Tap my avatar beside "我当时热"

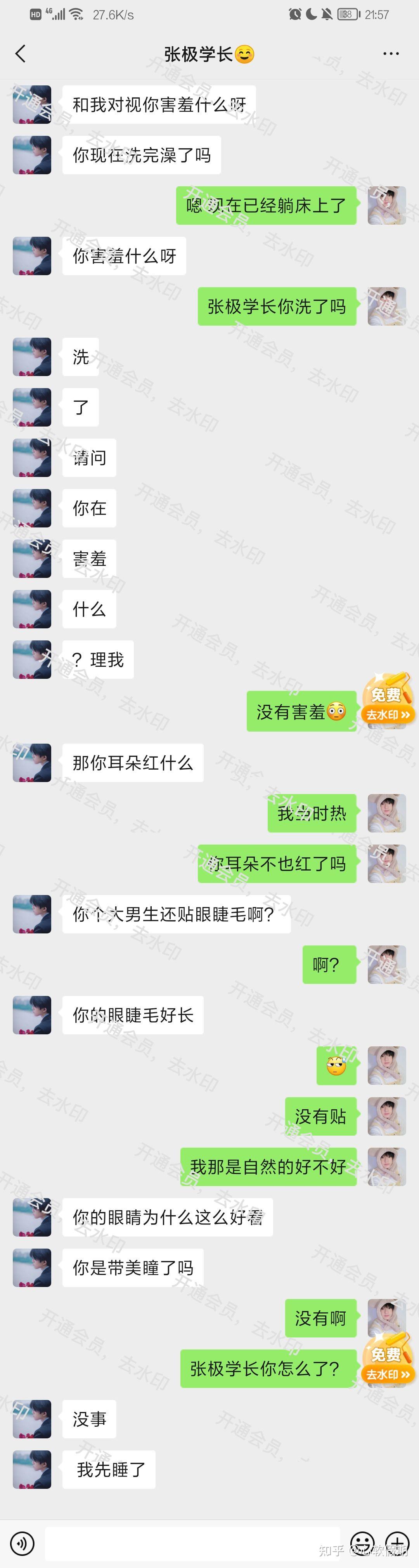[x=386, y=813]
